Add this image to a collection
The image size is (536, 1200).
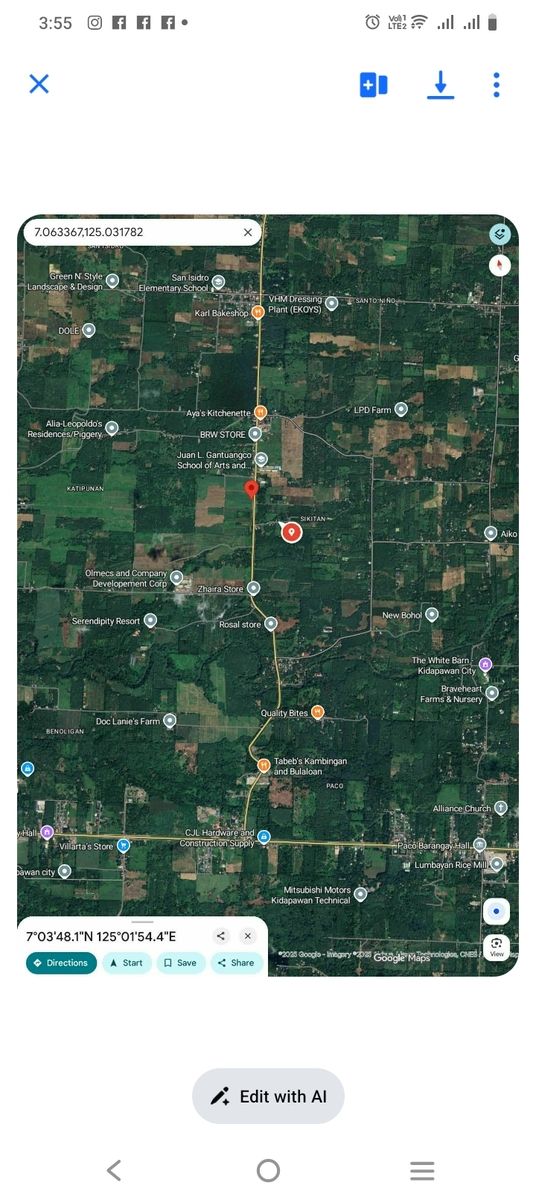click(374, 85)
